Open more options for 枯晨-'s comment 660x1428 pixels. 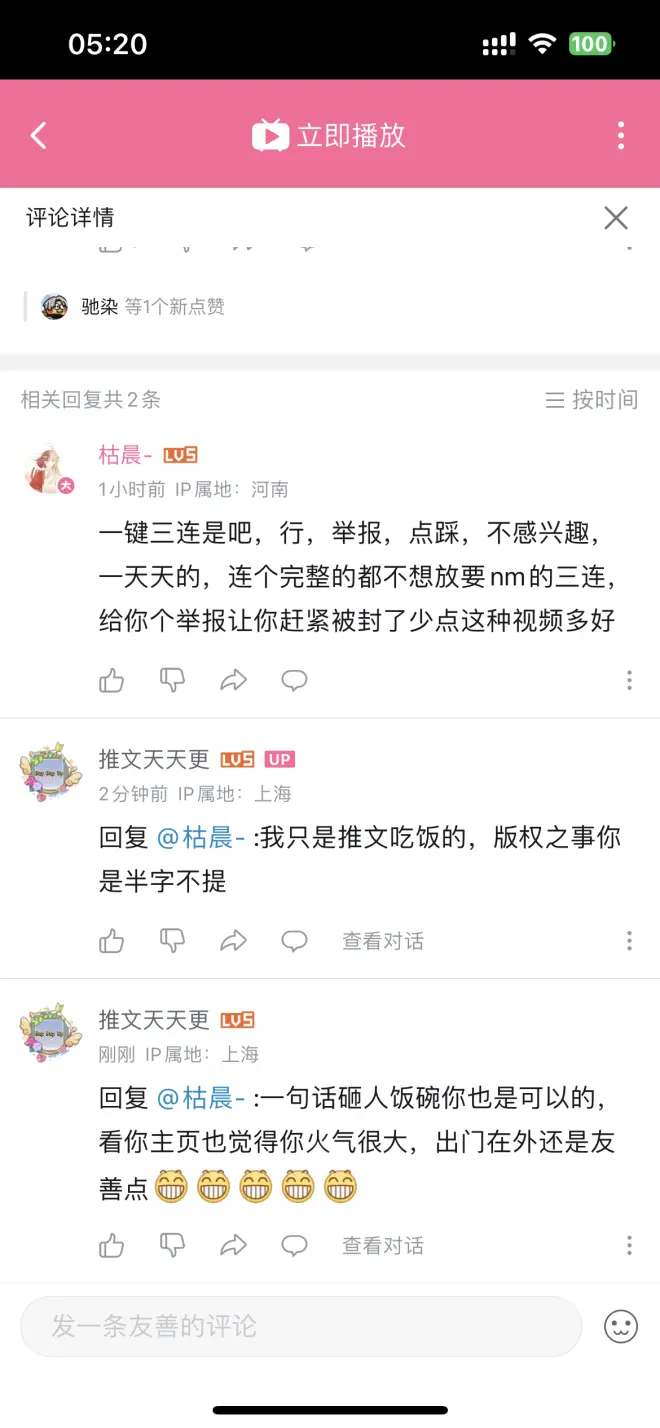coord(629,681)
